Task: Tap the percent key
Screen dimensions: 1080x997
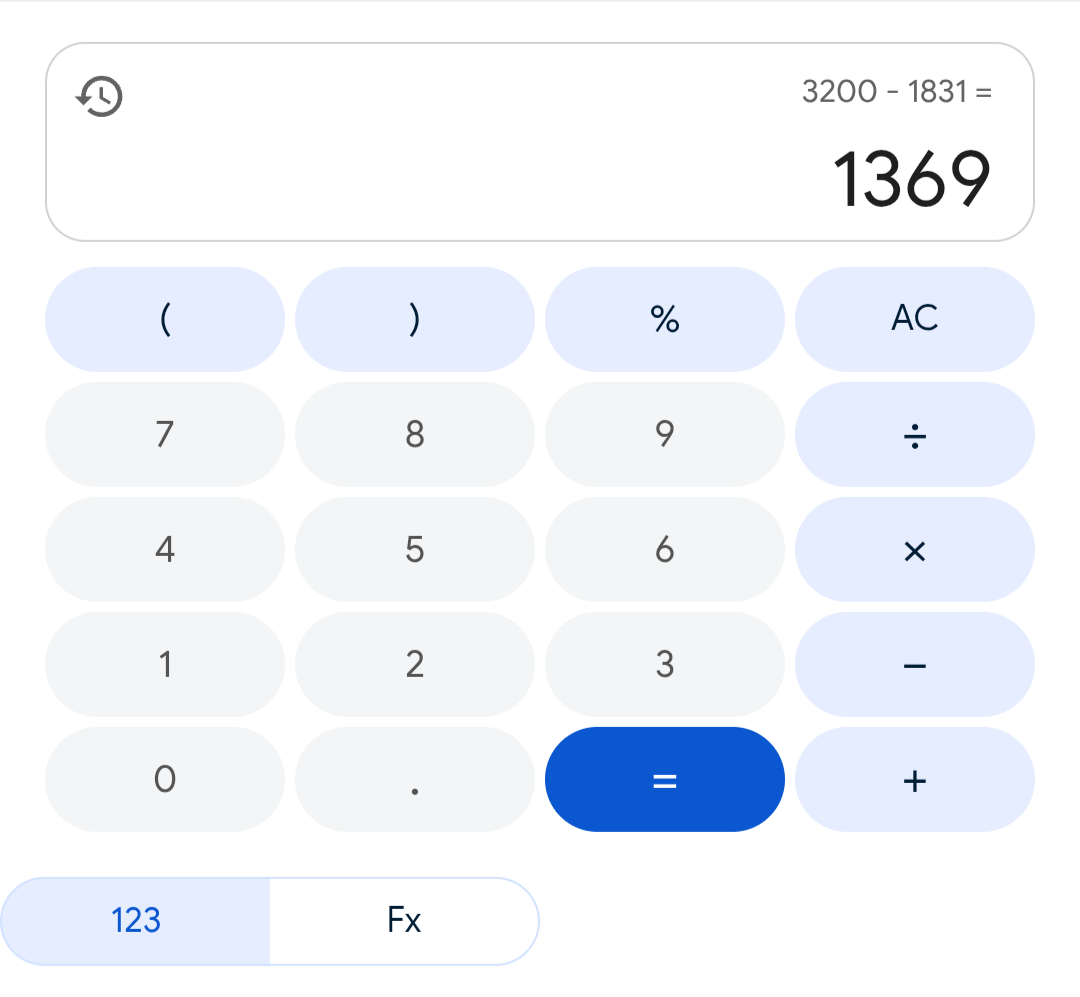Action: 664,319
